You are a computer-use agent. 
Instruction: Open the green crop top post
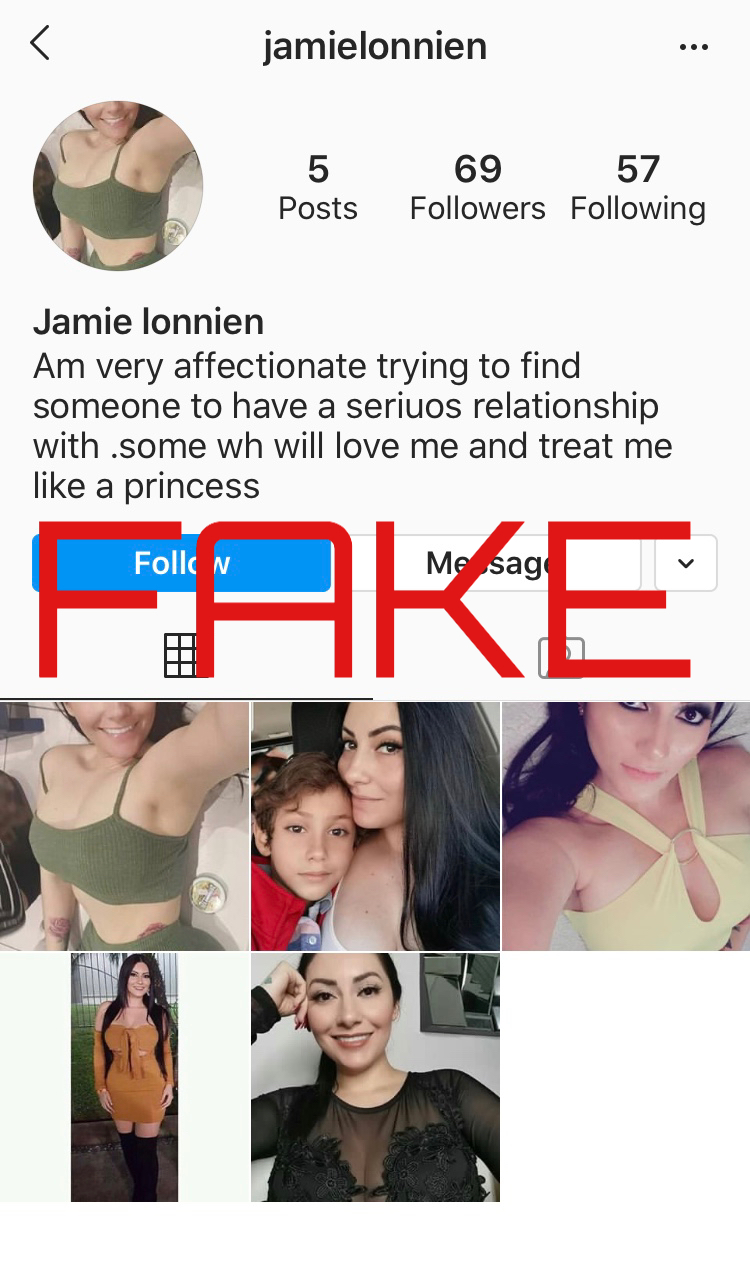coord(124,826)
